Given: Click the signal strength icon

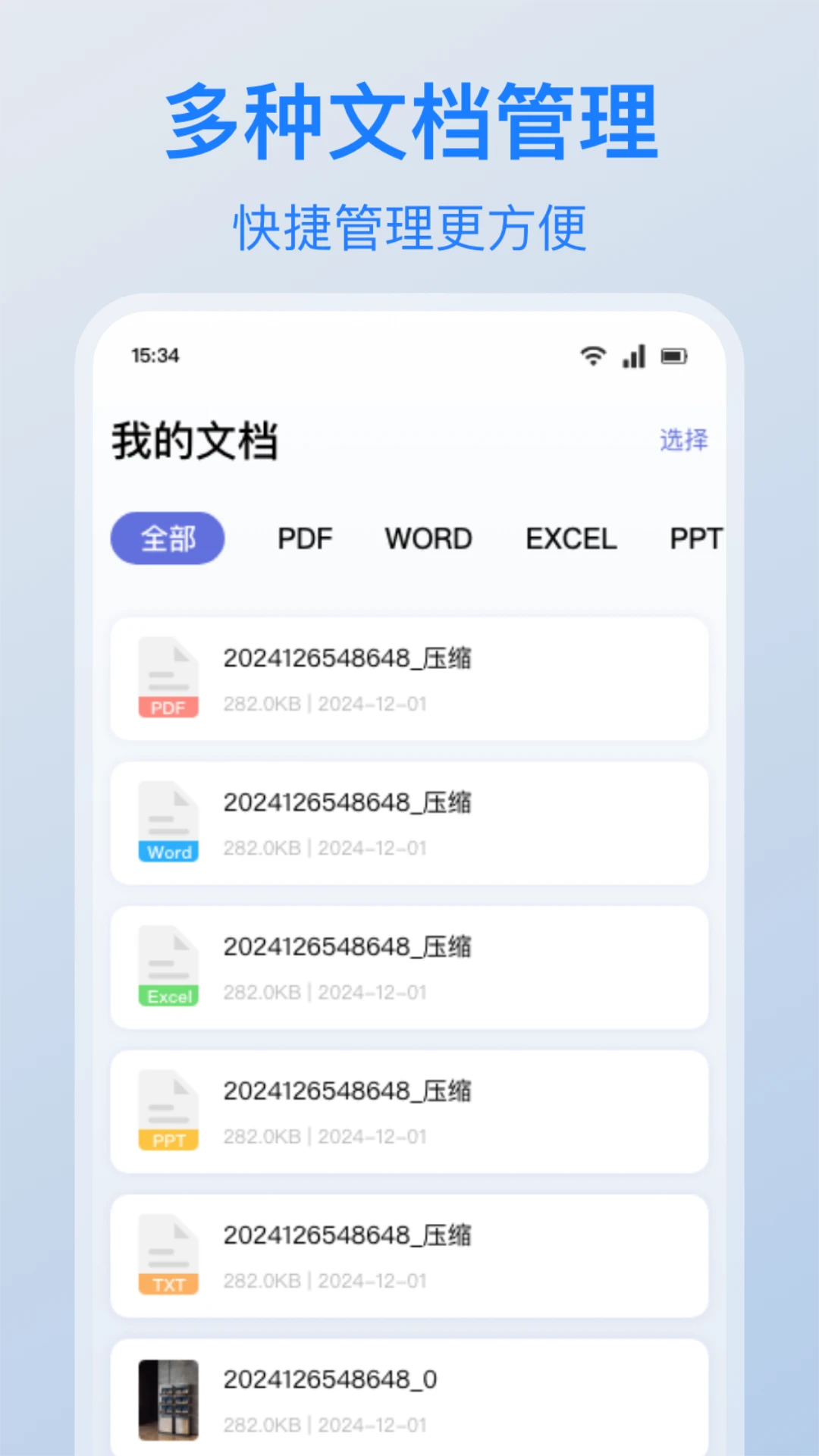Looking at the screenshot, I should pyautogui.click(x=634, y=356).
